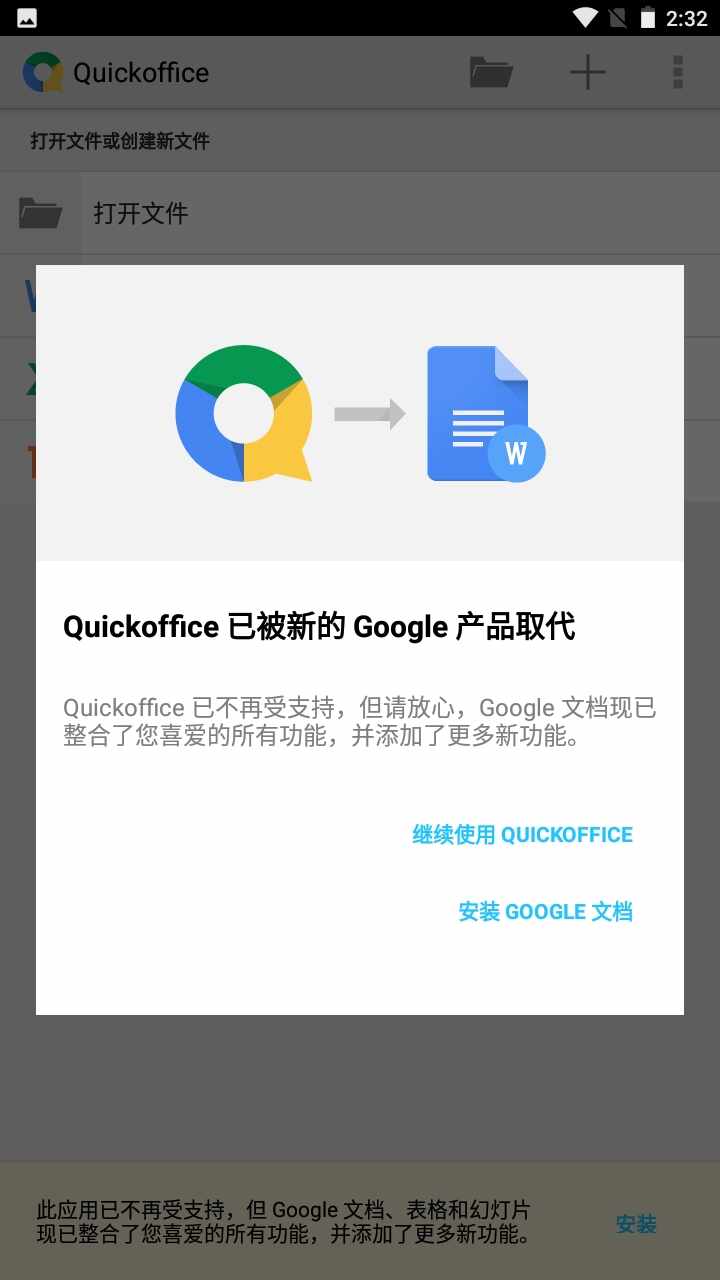The width and height of the screenshot is (720, 1280).
Task: Choose 继续使用 QUICKOFFICE in the dialog
Action: click(x=524, y=834)
